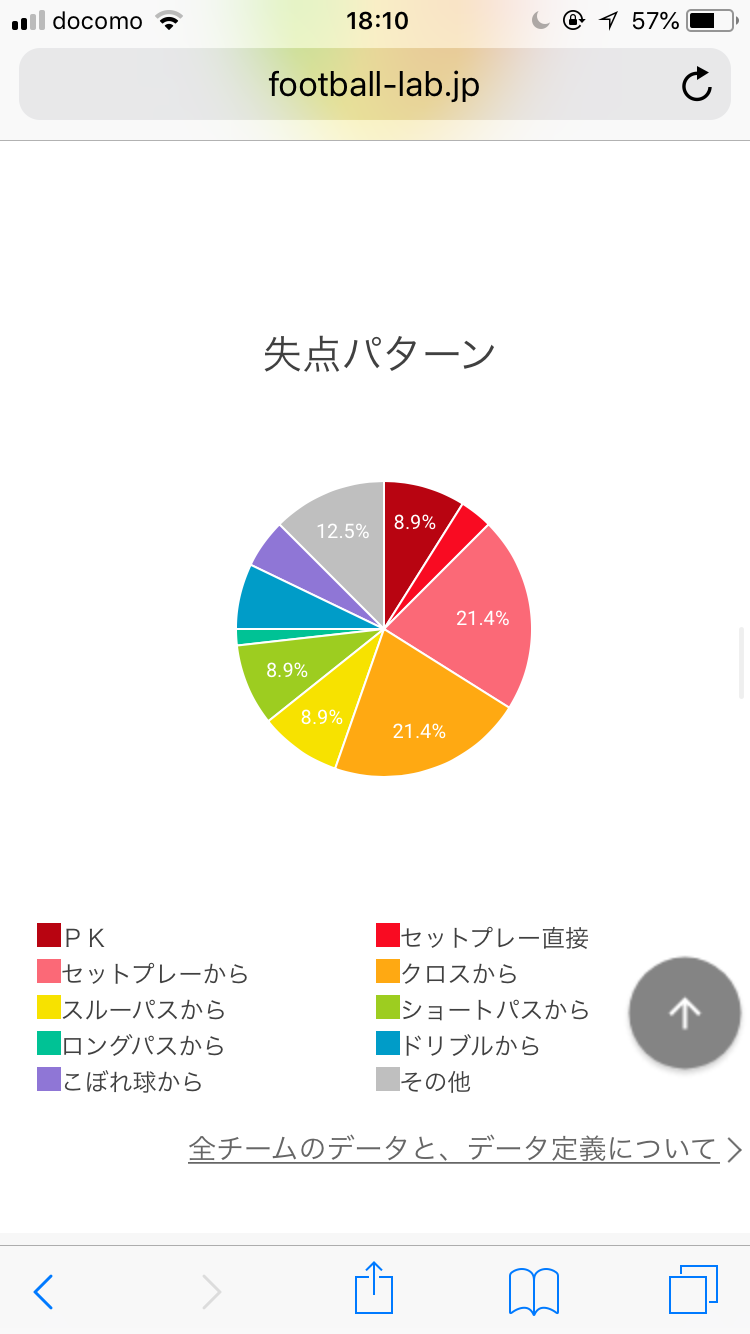Show open Safari tabs
The width and height of the screenshot is (750, 1334).
point(693,1290)
